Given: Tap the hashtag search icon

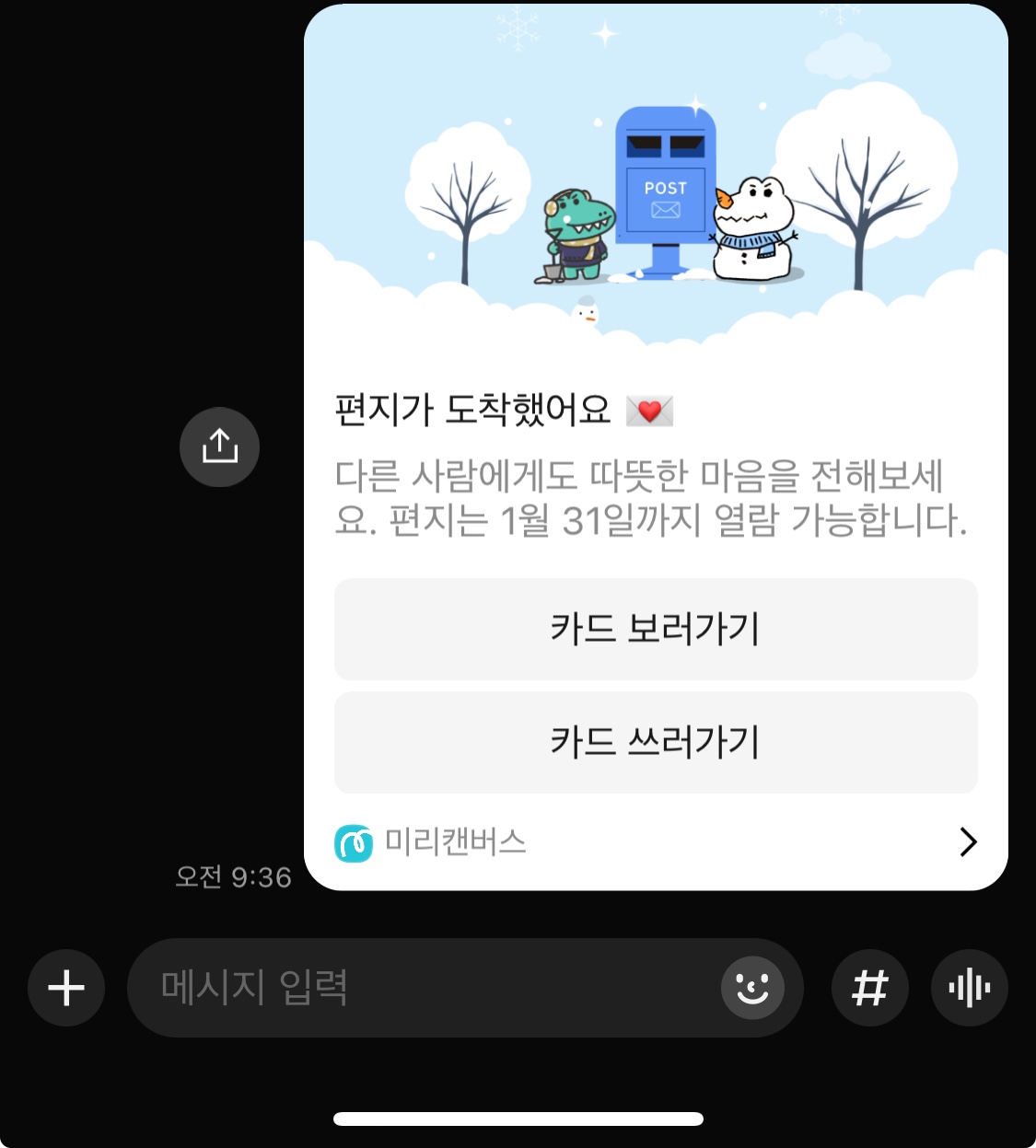Looking at the screenshot, I should 869,987.
